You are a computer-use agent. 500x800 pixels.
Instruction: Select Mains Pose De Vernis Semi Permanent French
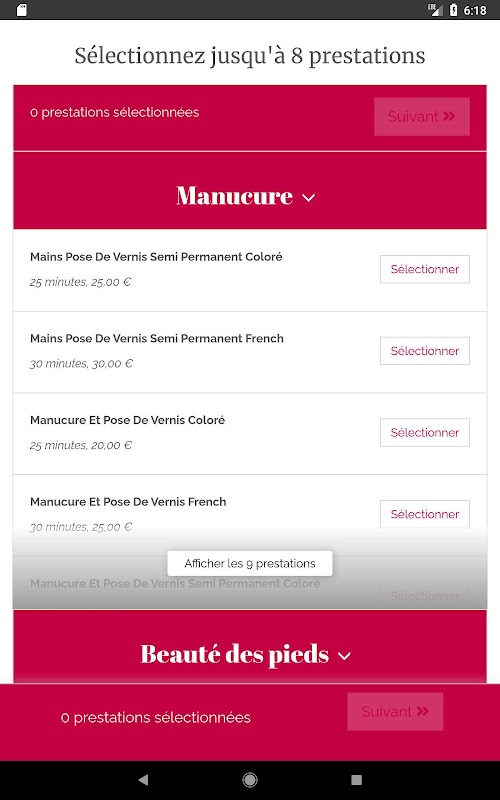424,351
